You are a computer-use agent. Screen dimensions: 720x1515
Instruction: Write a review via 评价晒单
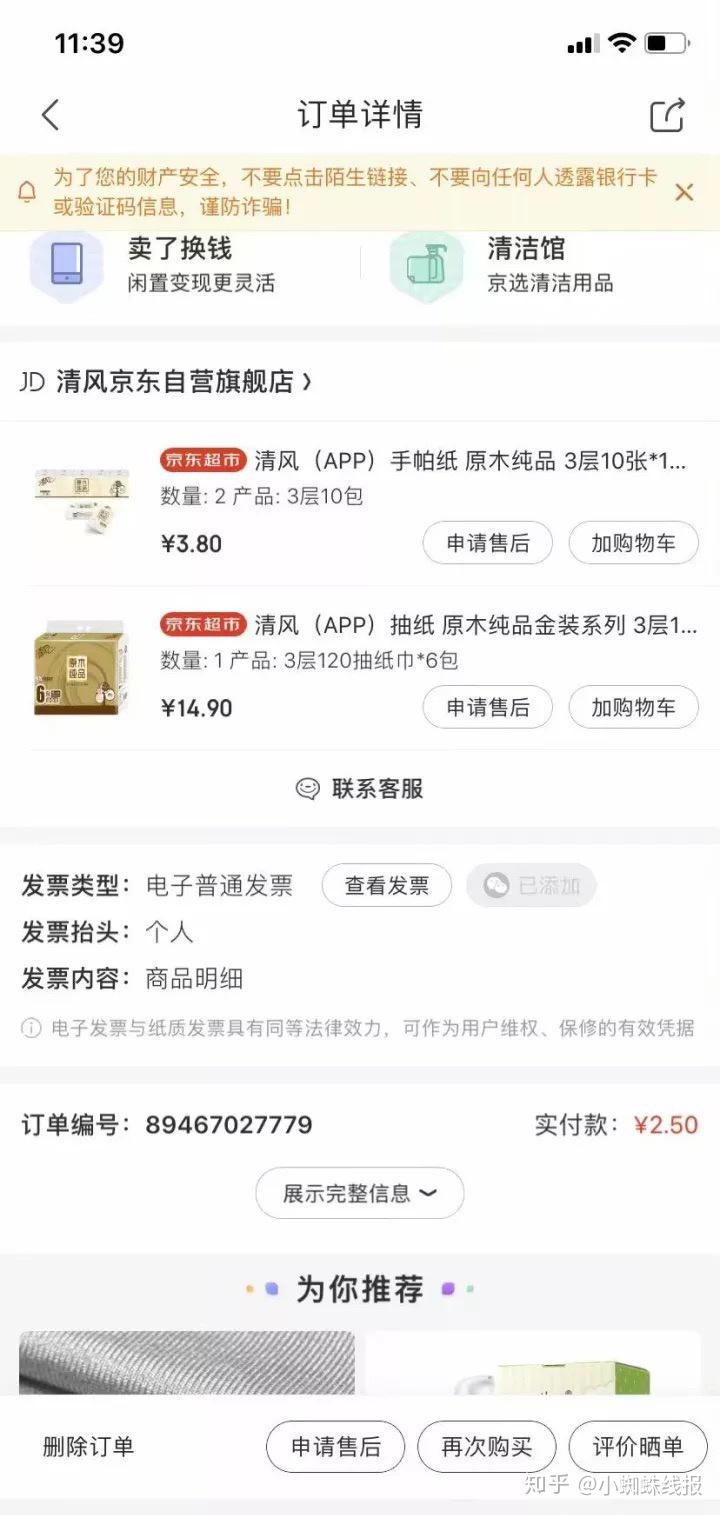637,1446
